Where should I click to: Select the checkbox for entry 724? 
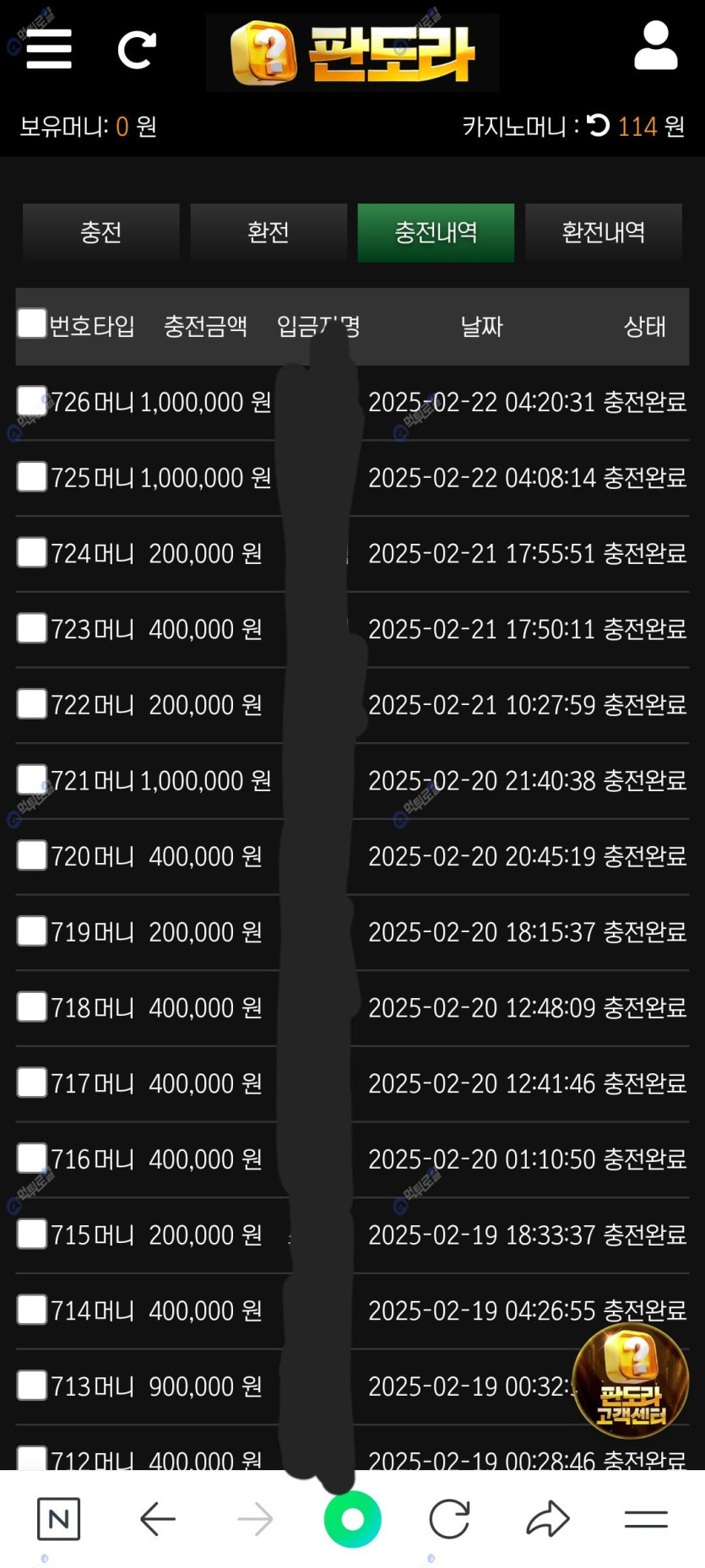[x=32, y=552]
